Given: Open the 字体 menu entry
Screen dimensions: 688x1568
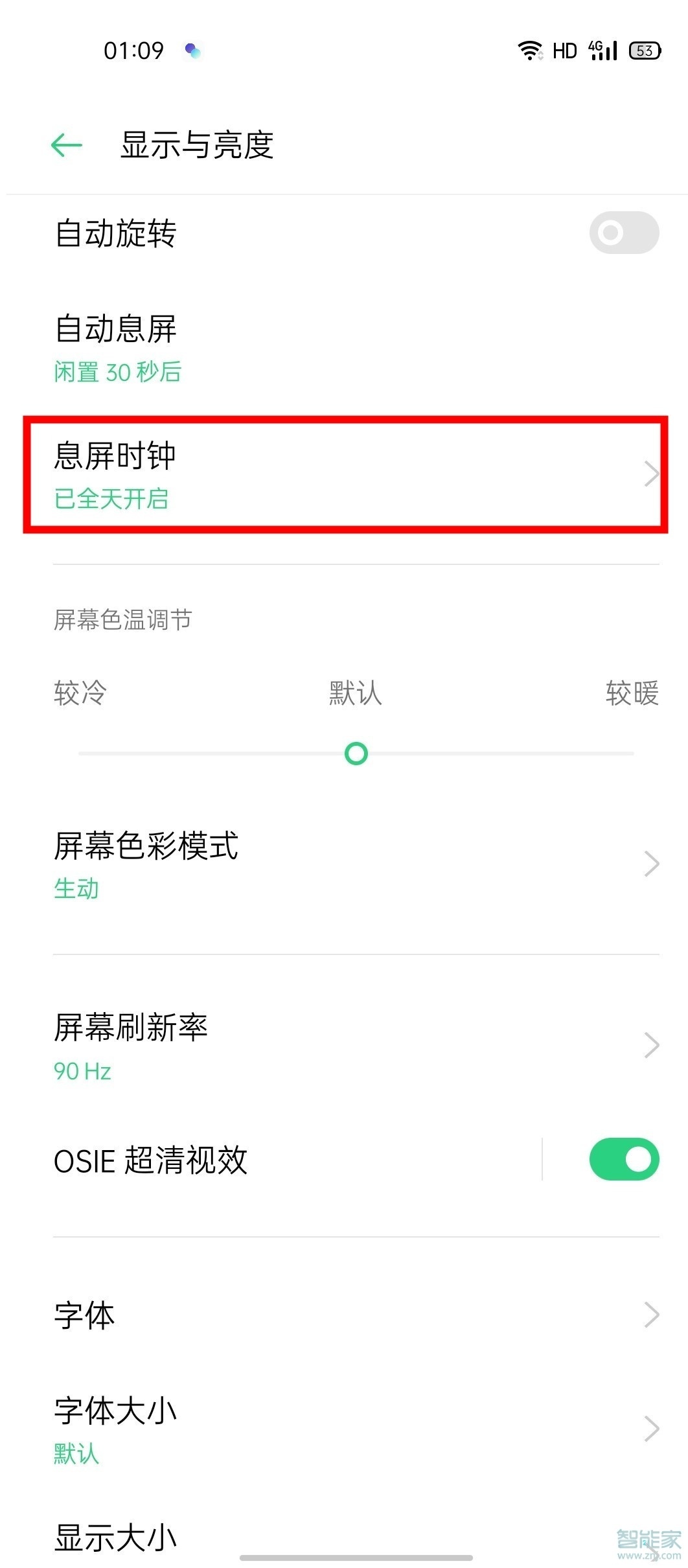Looking at the screenshot, I should click(343, 1315).
